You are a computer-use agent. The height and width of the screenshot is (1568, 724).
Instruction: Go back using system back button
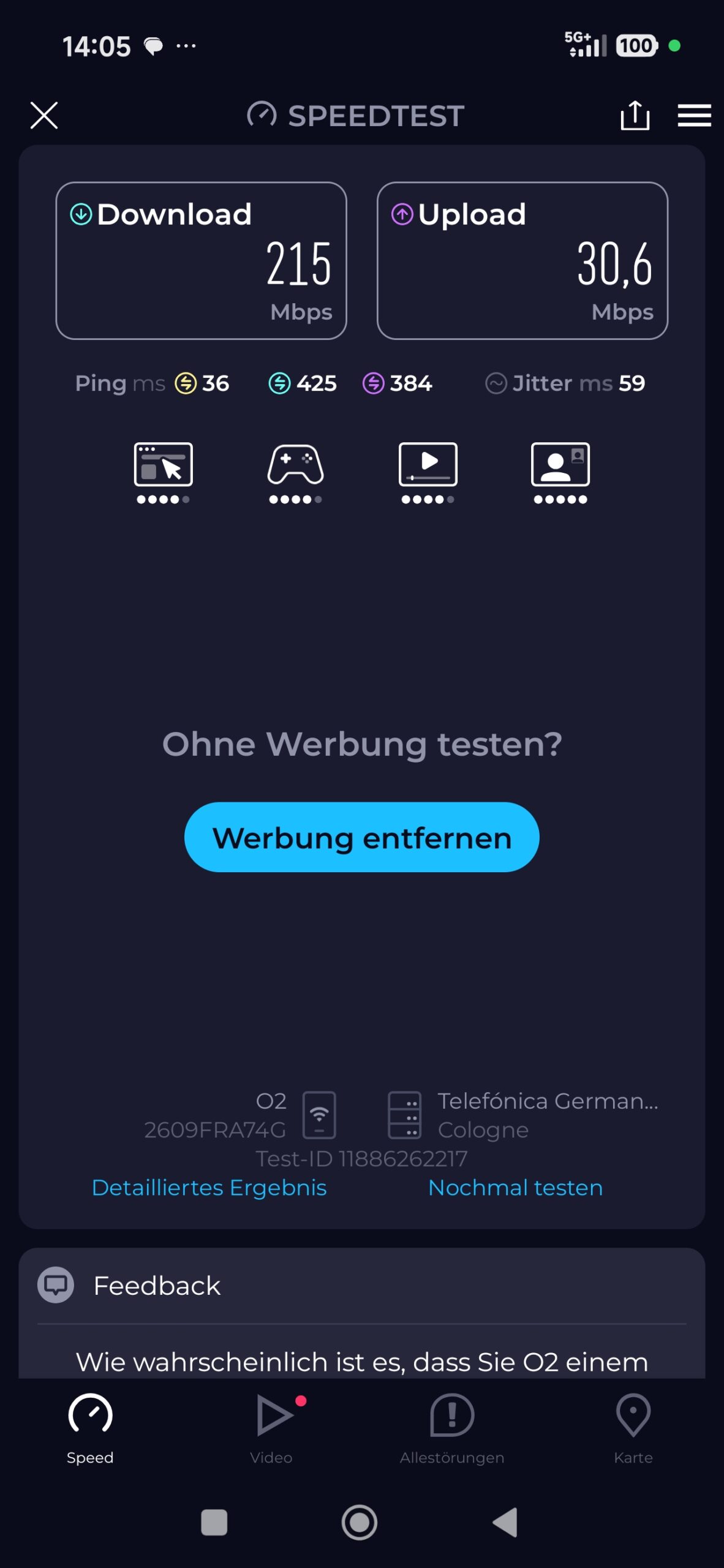tap(506, 1523)
